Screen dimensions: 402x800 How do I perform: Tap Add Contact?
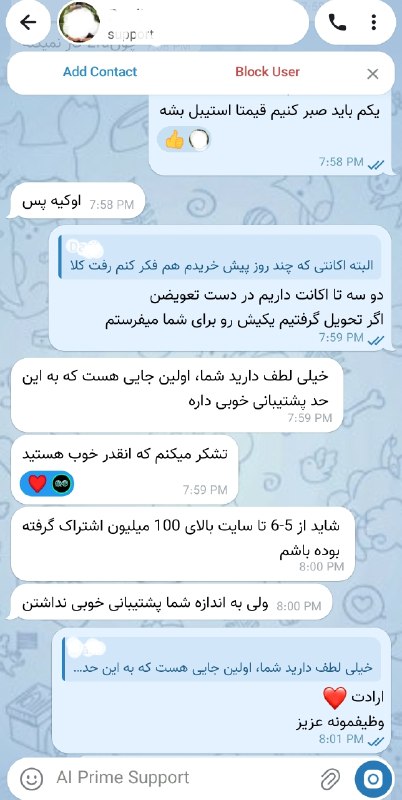click(x=100, y=72)
